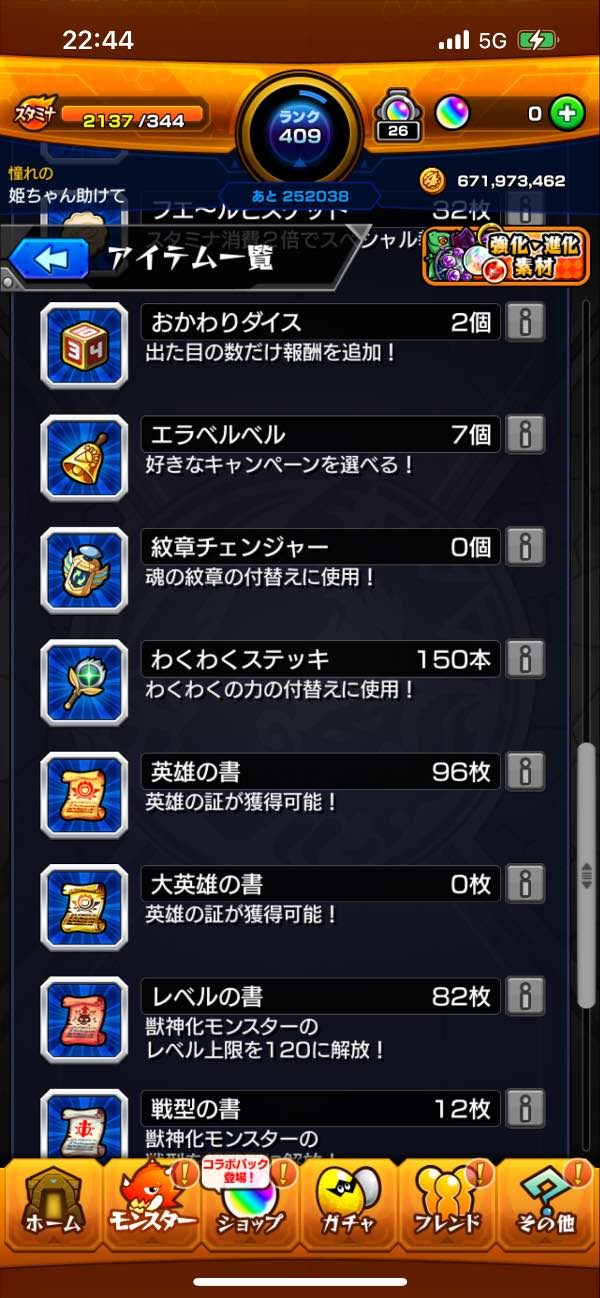Open info for 戦型の書
Viewport: 600px width, 1298px height.
(x=525, y=1109)
